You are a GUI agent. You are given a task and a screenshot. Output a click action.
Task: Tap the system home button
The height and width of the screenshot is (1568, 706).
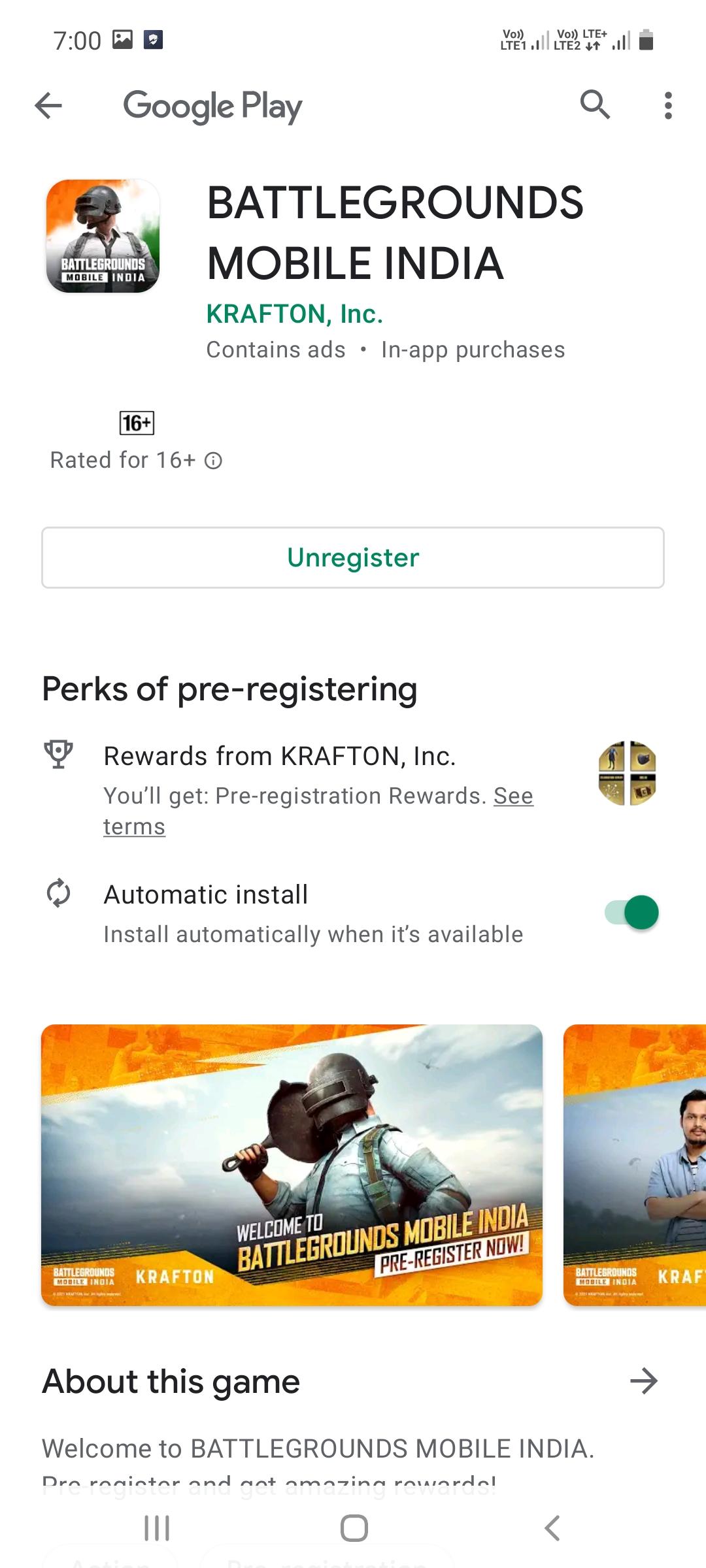pos(354,1528)
